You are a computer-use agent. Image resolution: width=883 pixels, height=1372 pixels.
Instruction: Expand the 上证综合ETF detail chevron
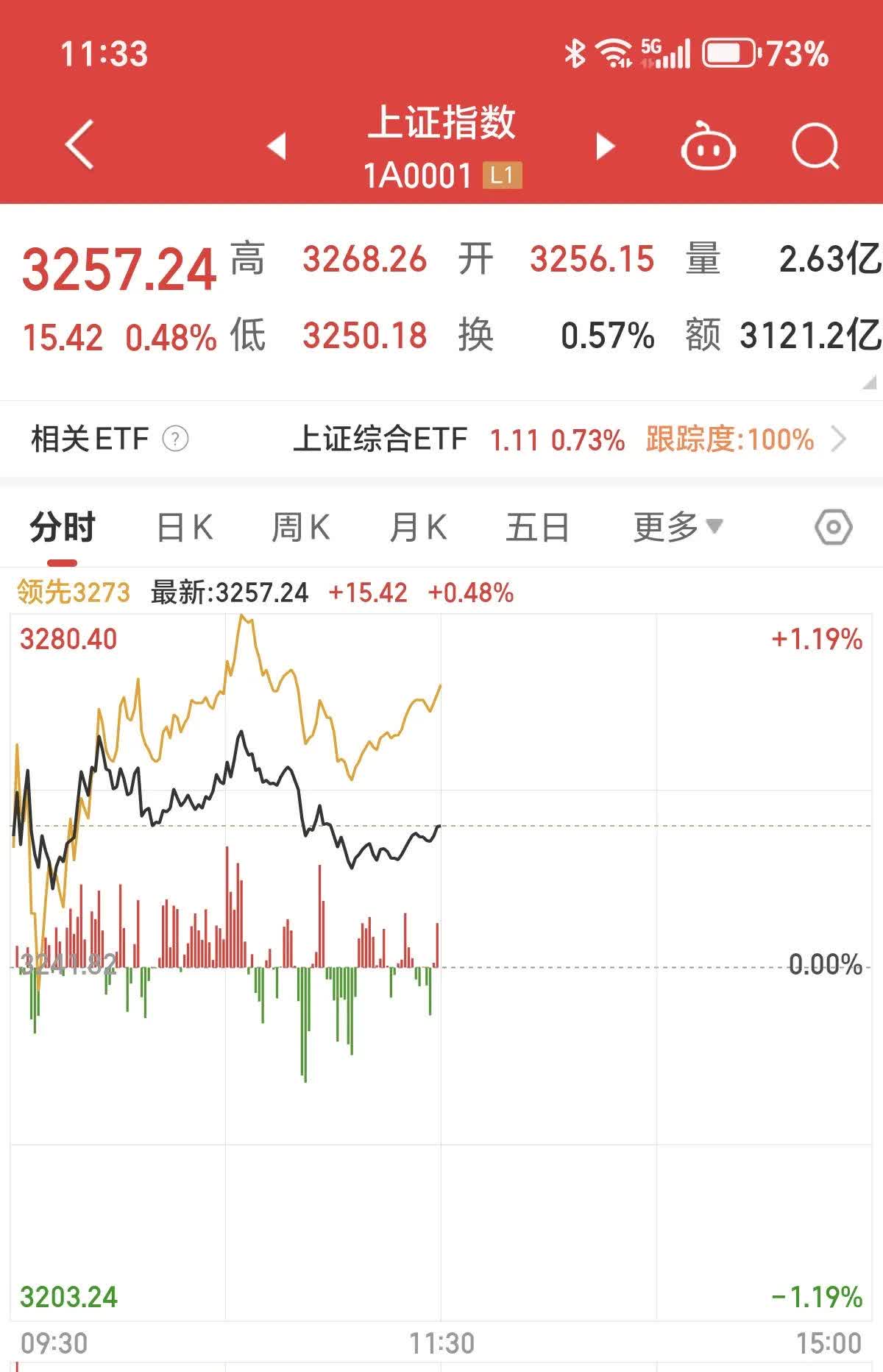[843, 439]
